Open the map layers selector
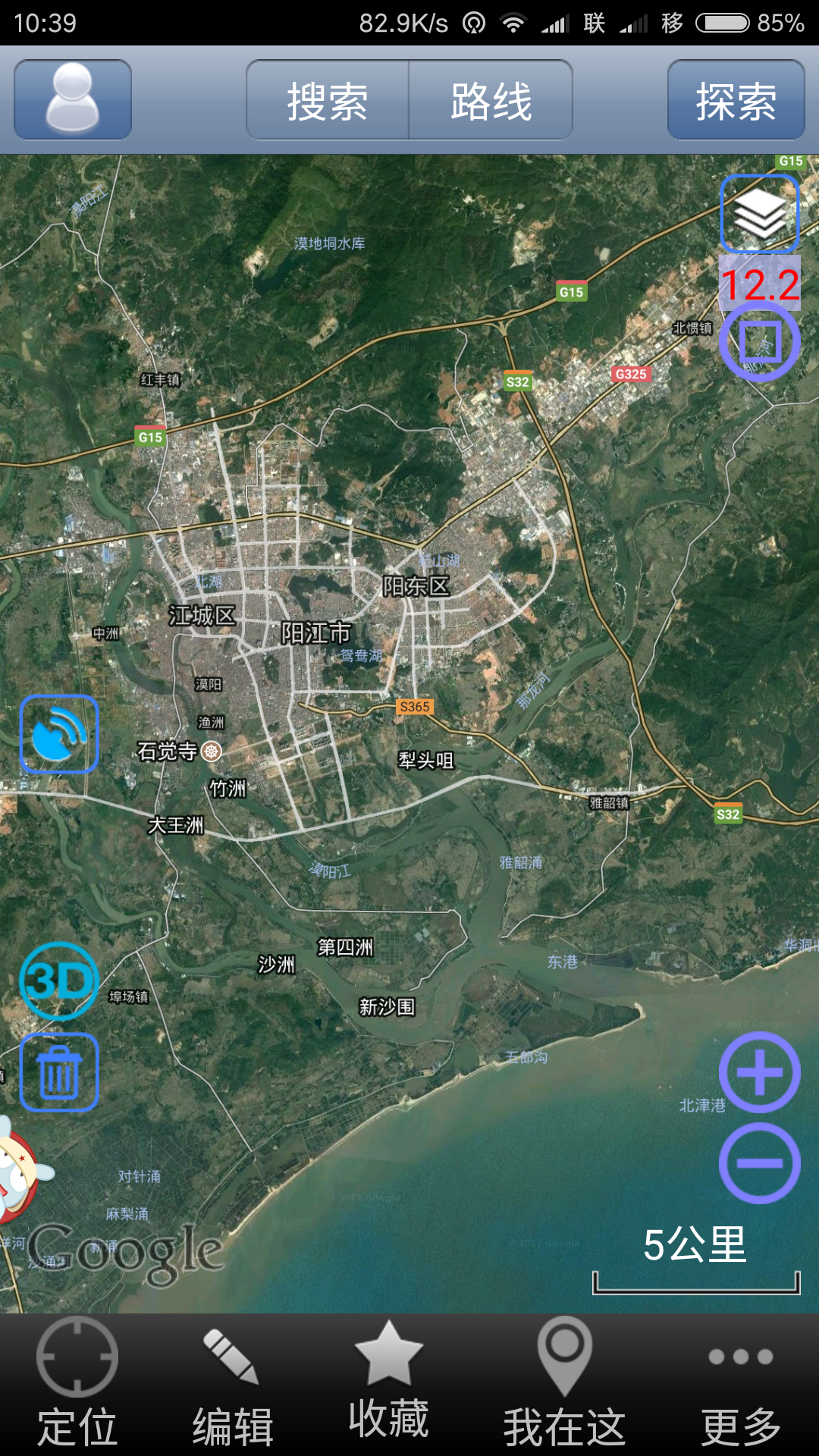The height and width of the screenshot is (1456, 819). [759, 214]
